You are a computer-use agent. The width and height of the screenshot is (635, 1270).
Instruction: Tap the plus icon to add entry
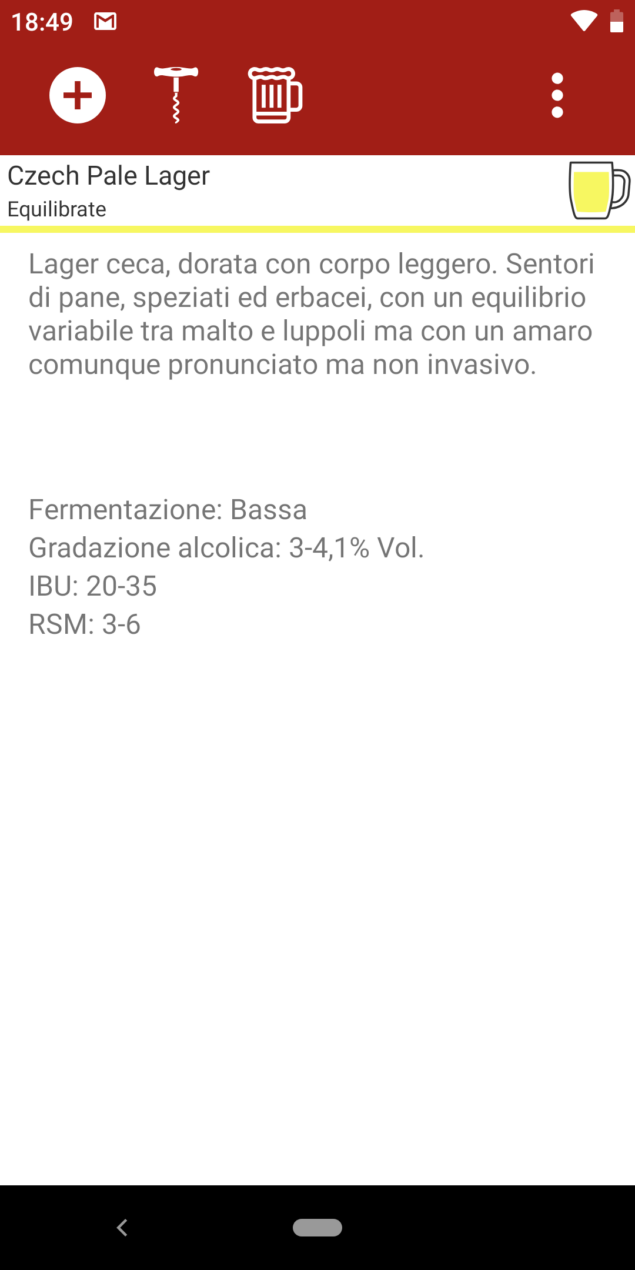pyautogui.click(x=77, y=95)
